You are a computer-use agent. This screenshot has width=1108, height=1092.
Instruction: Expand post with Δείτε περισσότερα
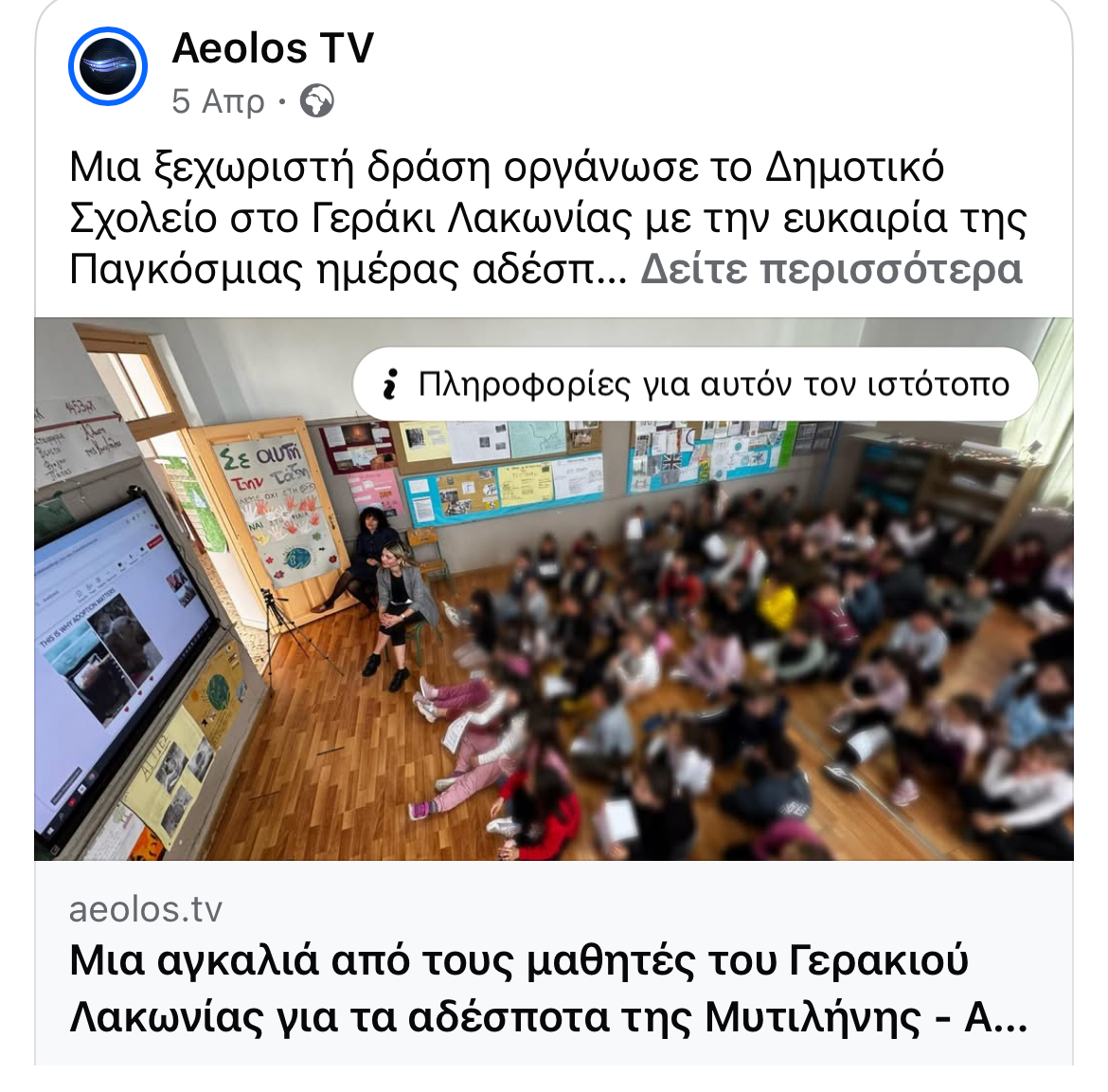pyautogui.click(x=831, y=270)
